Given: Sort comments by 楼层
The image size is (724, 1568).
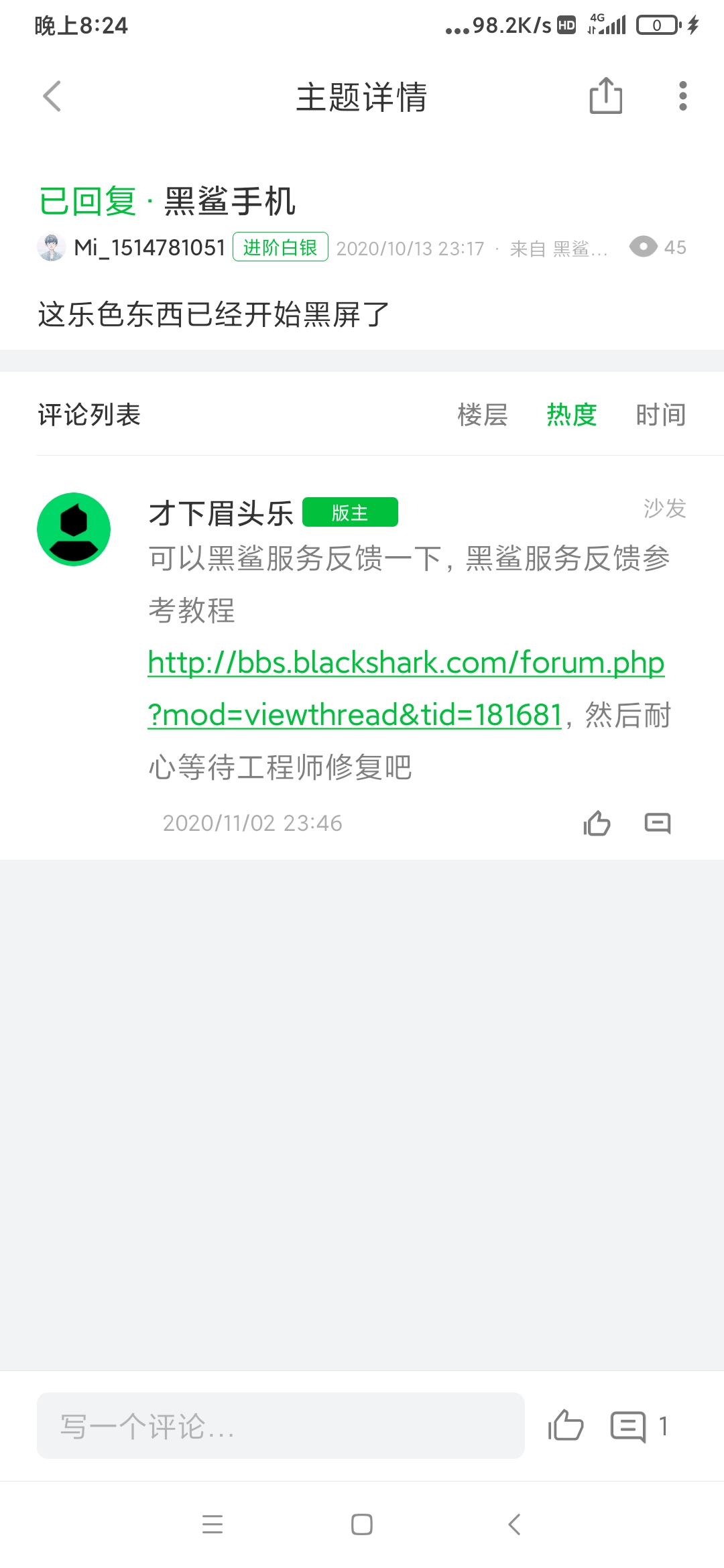Looking at the screenshot, I should 483,415.
